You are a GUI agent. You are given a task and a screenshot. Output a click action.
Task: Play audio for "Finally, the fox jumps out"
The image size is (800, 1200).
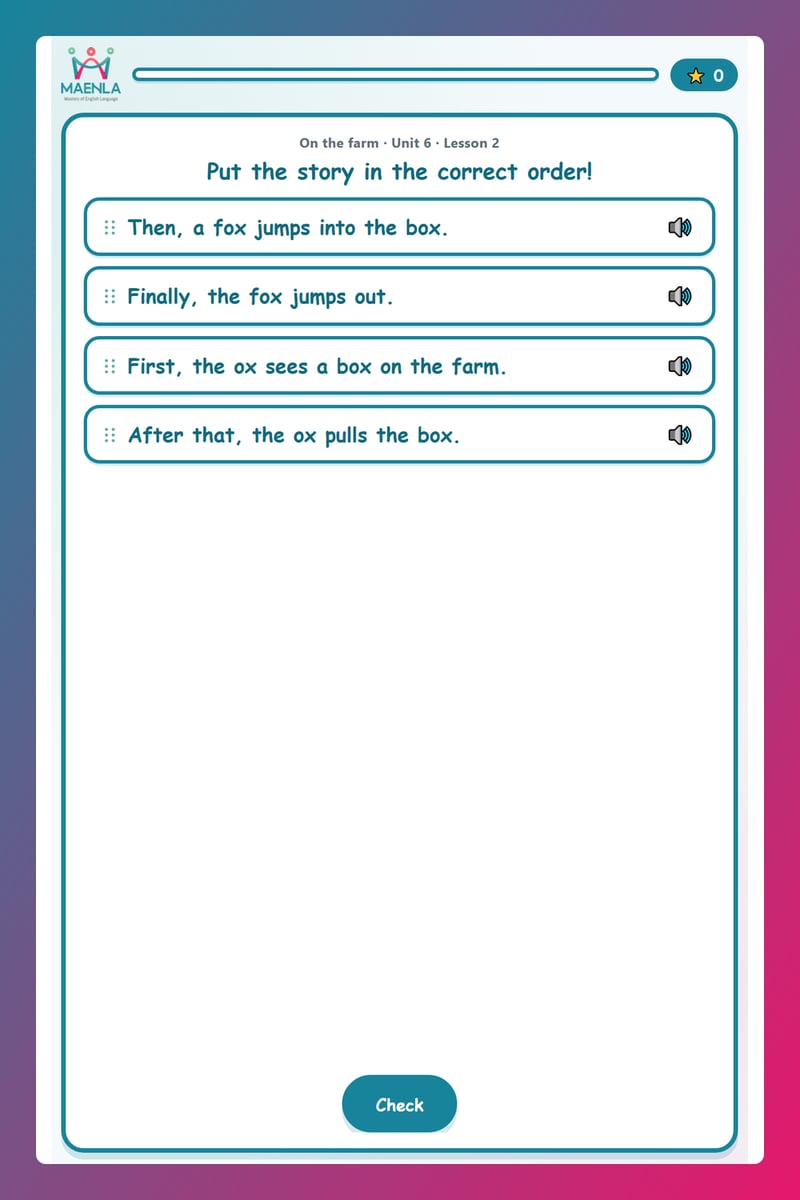[x=679, y=297]
